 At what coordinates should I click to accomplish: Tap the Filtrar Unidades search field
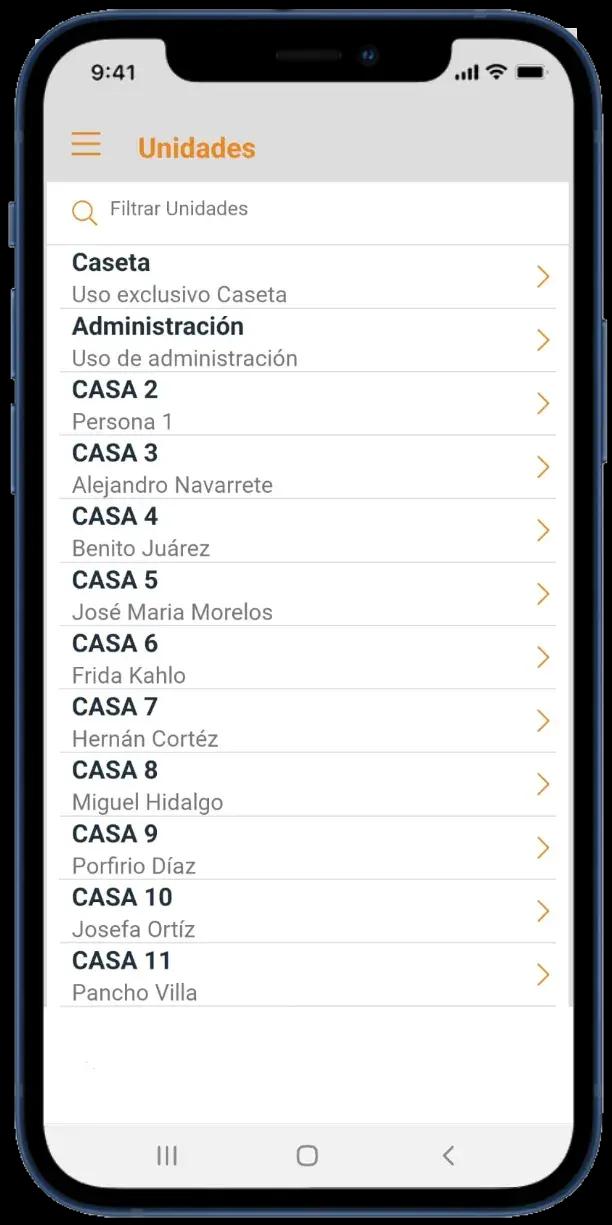tap(300, 209)
